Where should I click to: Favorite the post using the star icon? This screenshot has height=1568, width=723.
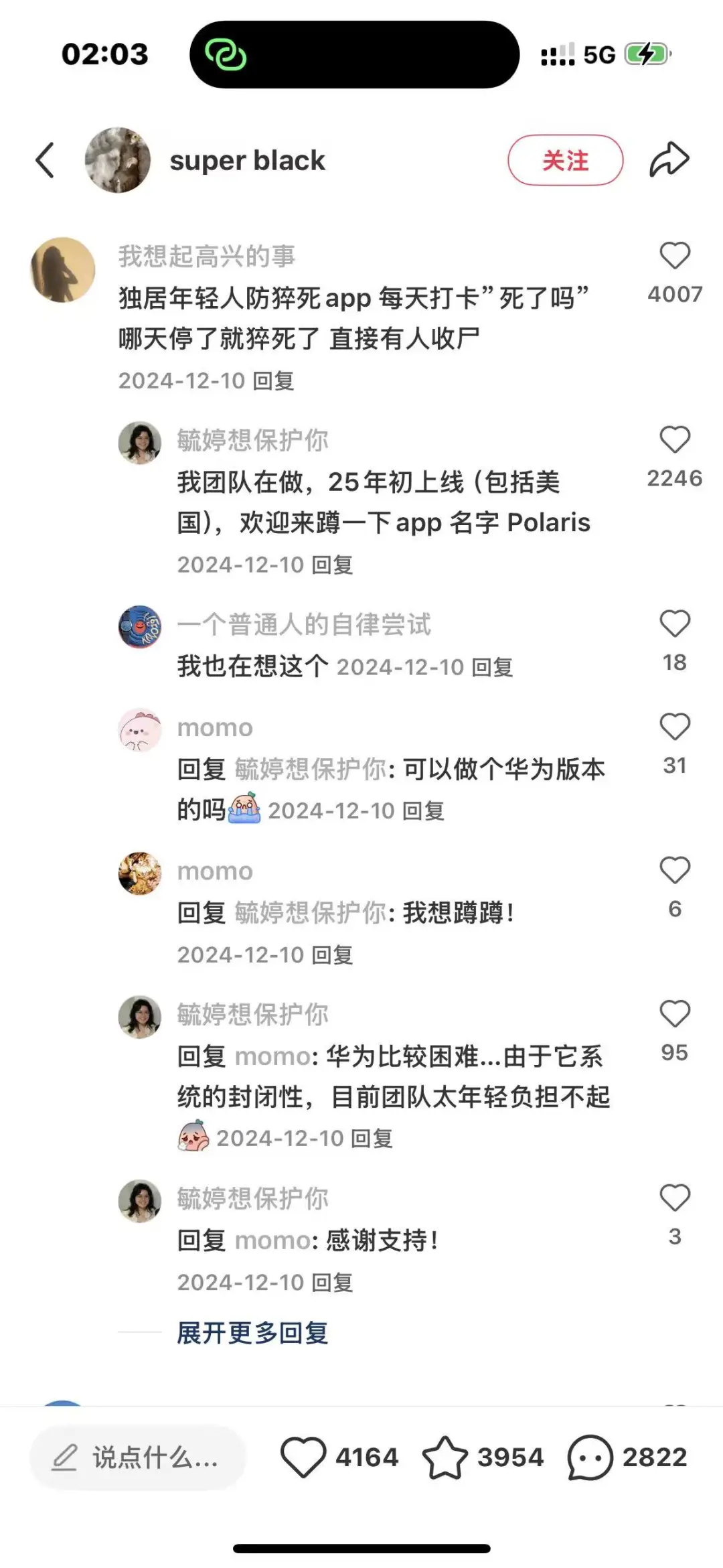tap(445, 1457)
